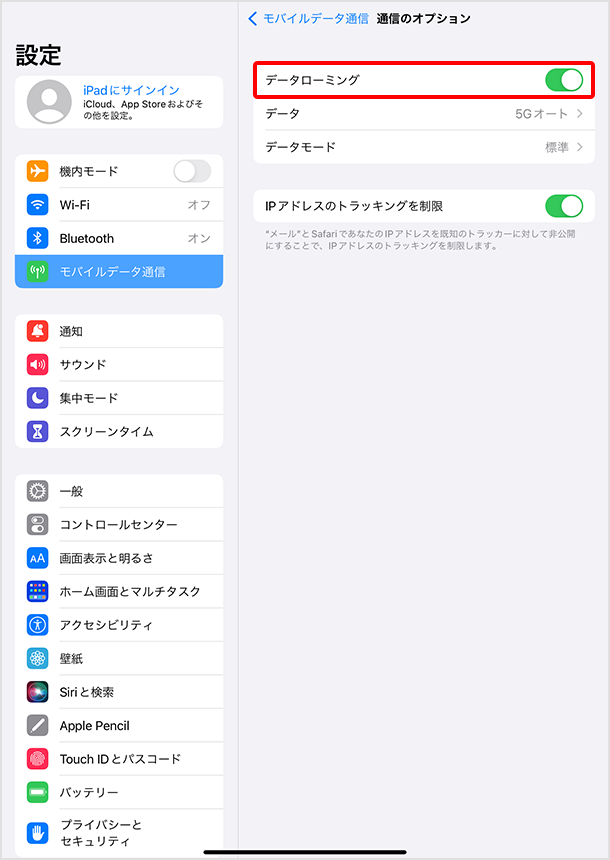Open 集中モード settings
Screen dimensions: 610x860
(119, 398)
